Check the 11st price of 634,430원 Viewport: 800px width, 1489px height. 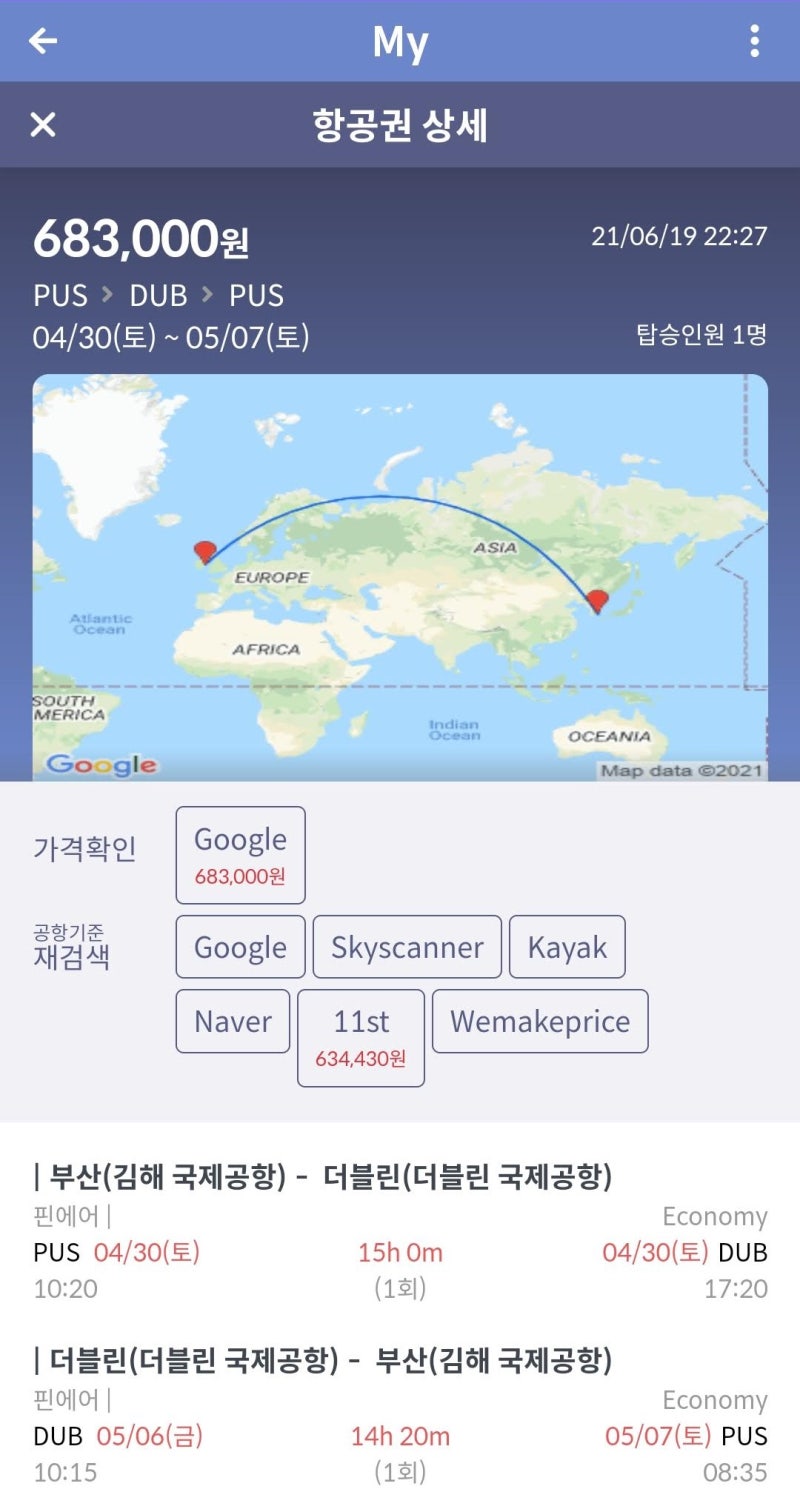pos(361,1037)
